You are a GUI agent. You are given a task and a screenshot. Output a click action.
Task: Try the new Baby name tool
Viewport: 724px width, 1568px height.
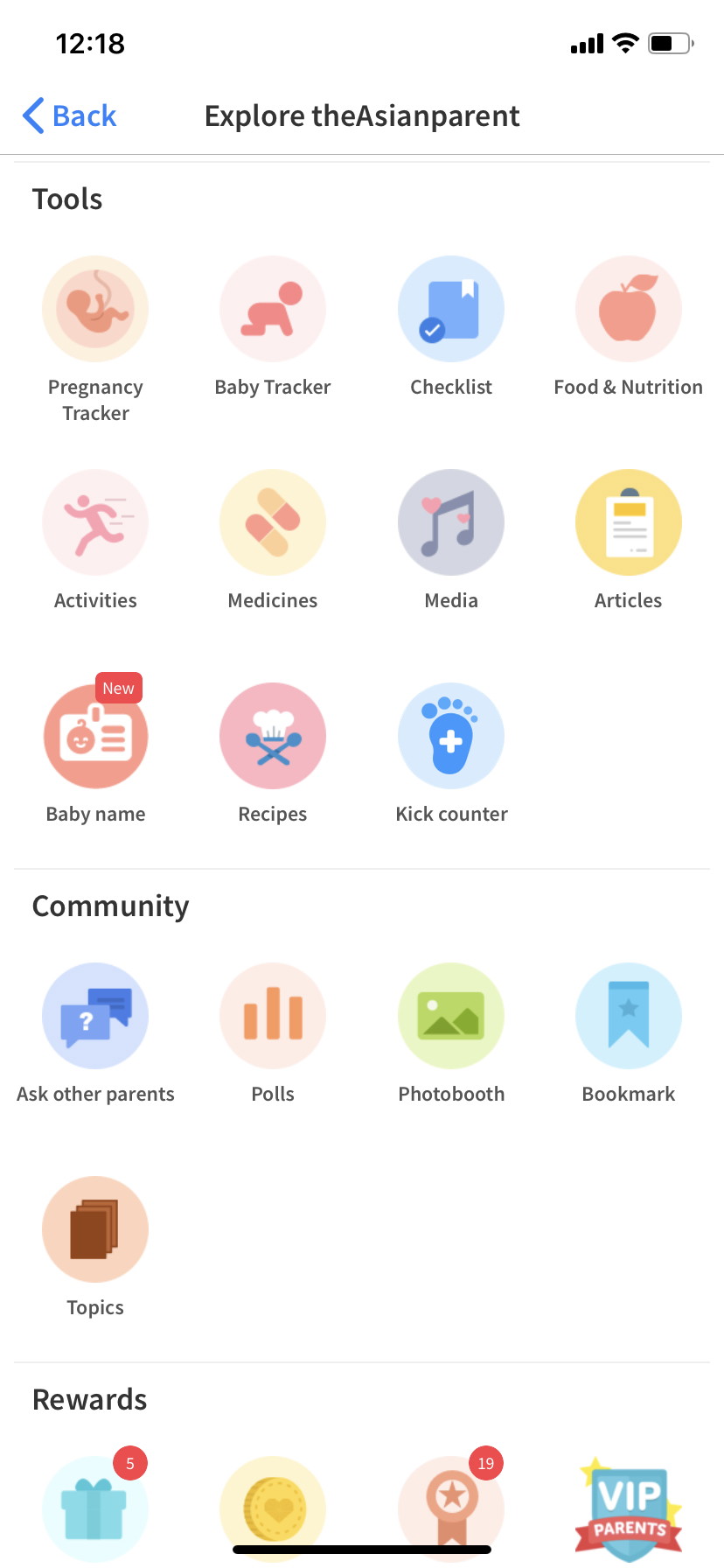tap(95, 737)
